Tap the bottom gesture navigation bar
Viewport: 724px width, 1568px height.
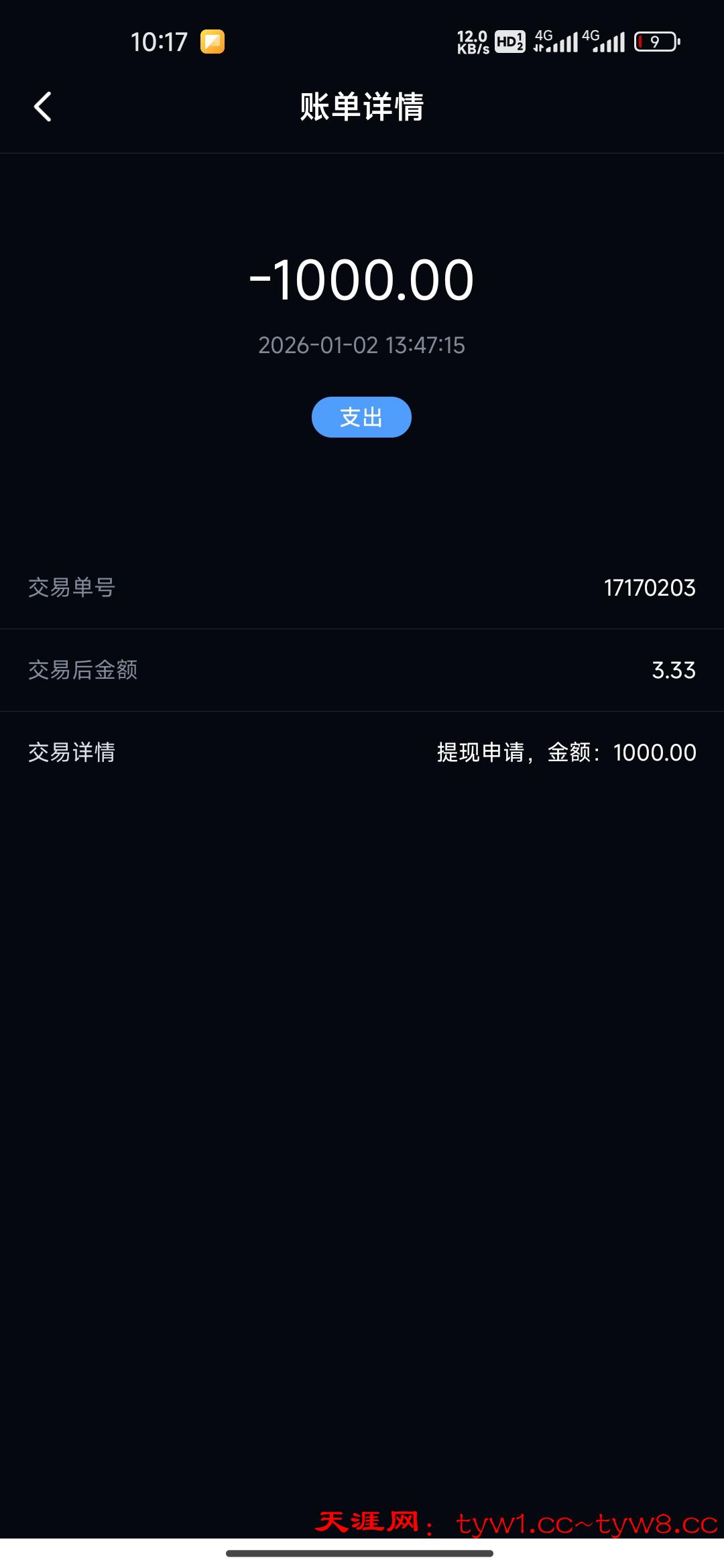tap(362, 1553)
